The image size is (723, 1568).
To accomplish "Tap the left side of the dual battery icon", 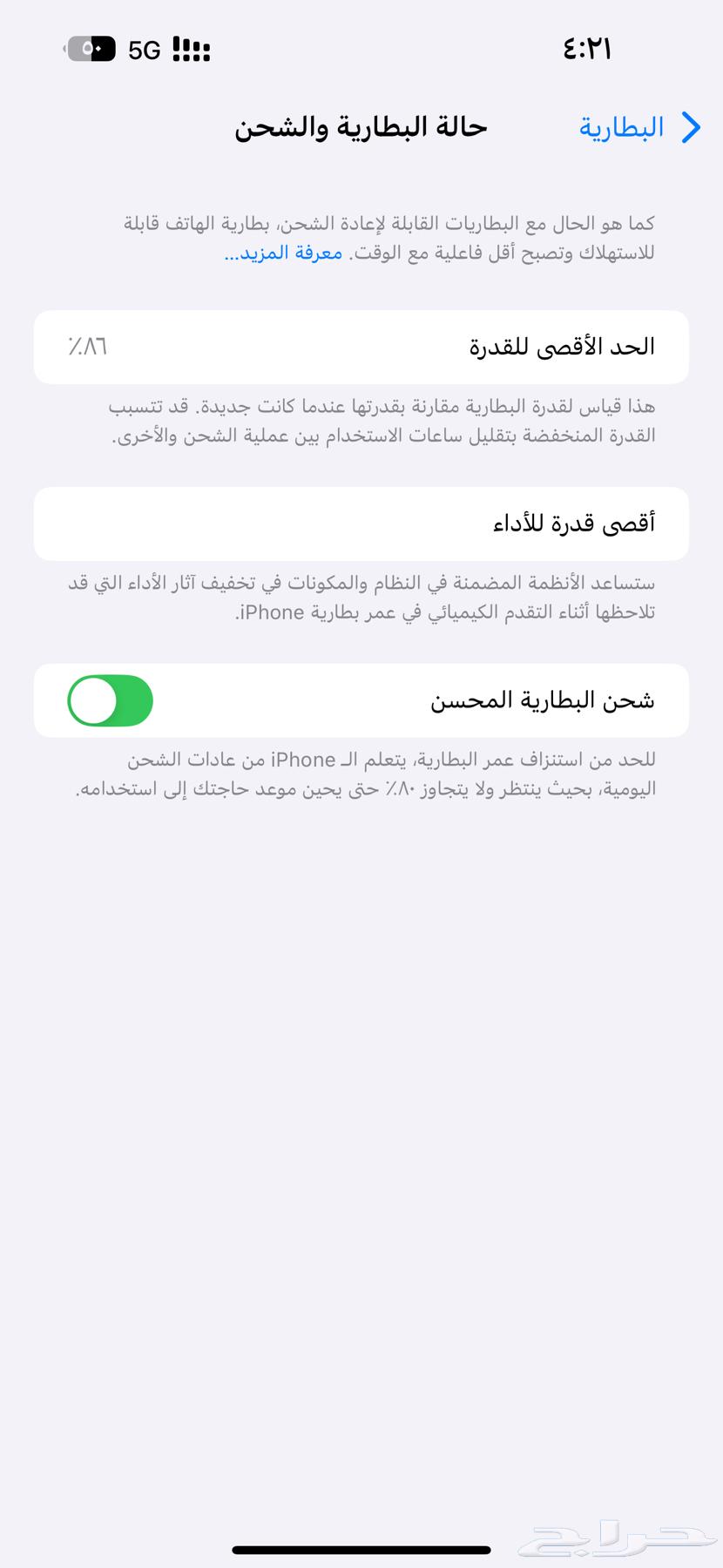I will click(78, 49).
